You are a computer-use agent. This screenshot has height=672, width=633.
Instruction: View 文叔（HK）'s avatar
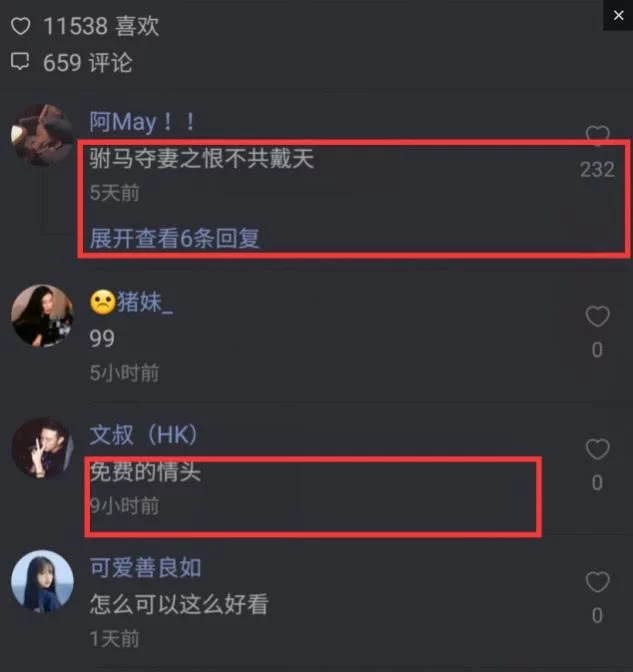pos(42,449)
